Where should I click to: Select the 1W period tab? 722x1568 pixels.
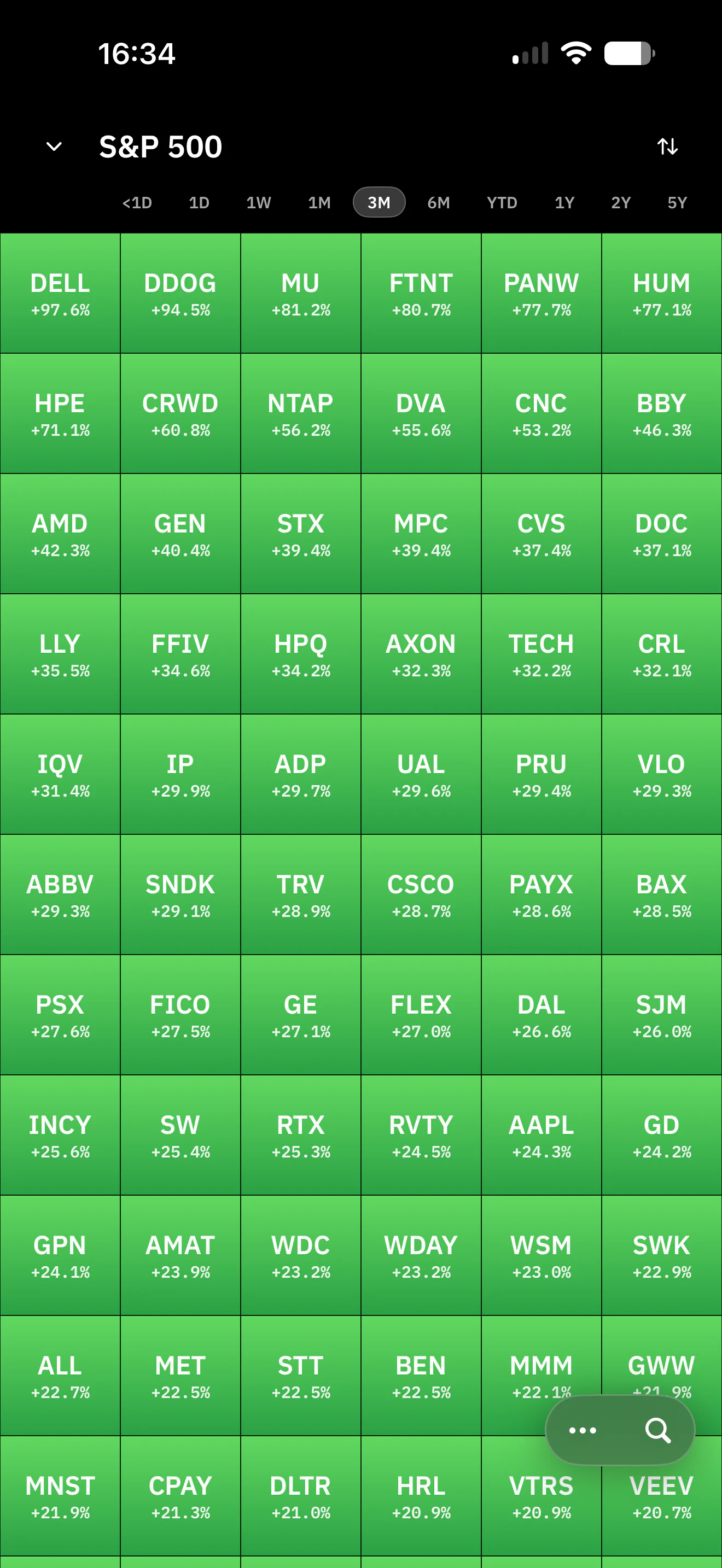[x=259, y=203]
